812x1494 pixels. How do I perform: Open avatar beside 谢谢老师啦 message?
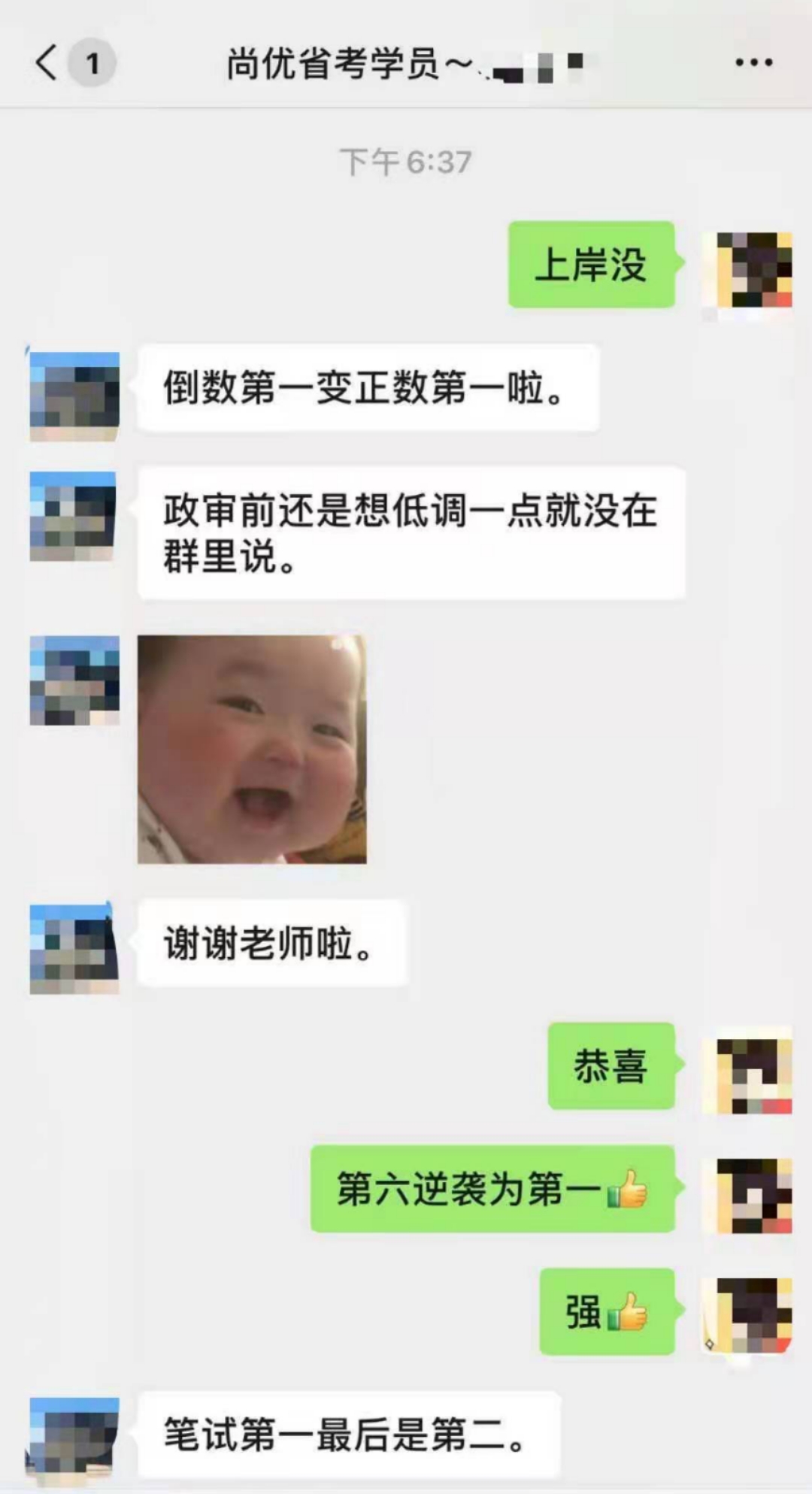(74, 949)
